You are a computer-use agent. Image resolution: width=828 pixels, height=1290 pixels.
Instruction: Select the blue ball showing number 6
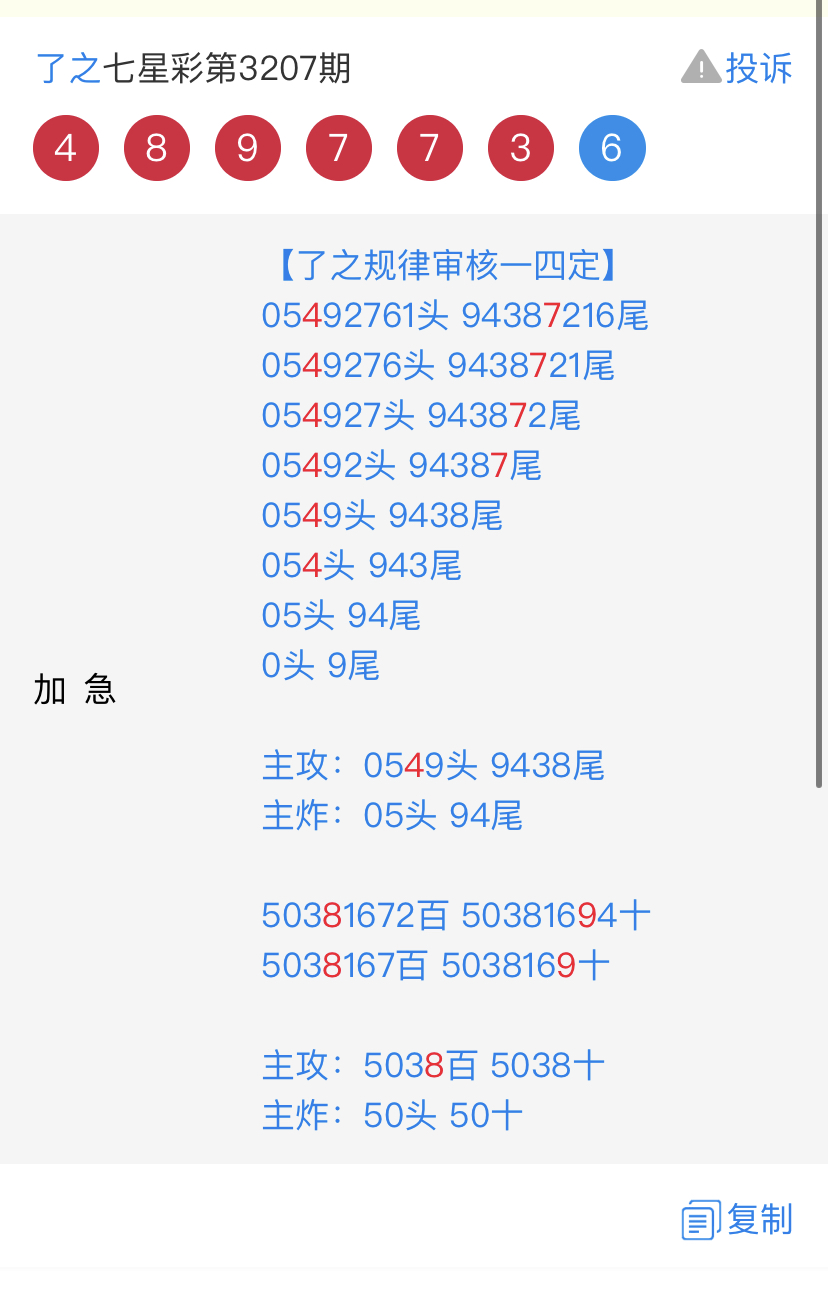click(611, 147)
